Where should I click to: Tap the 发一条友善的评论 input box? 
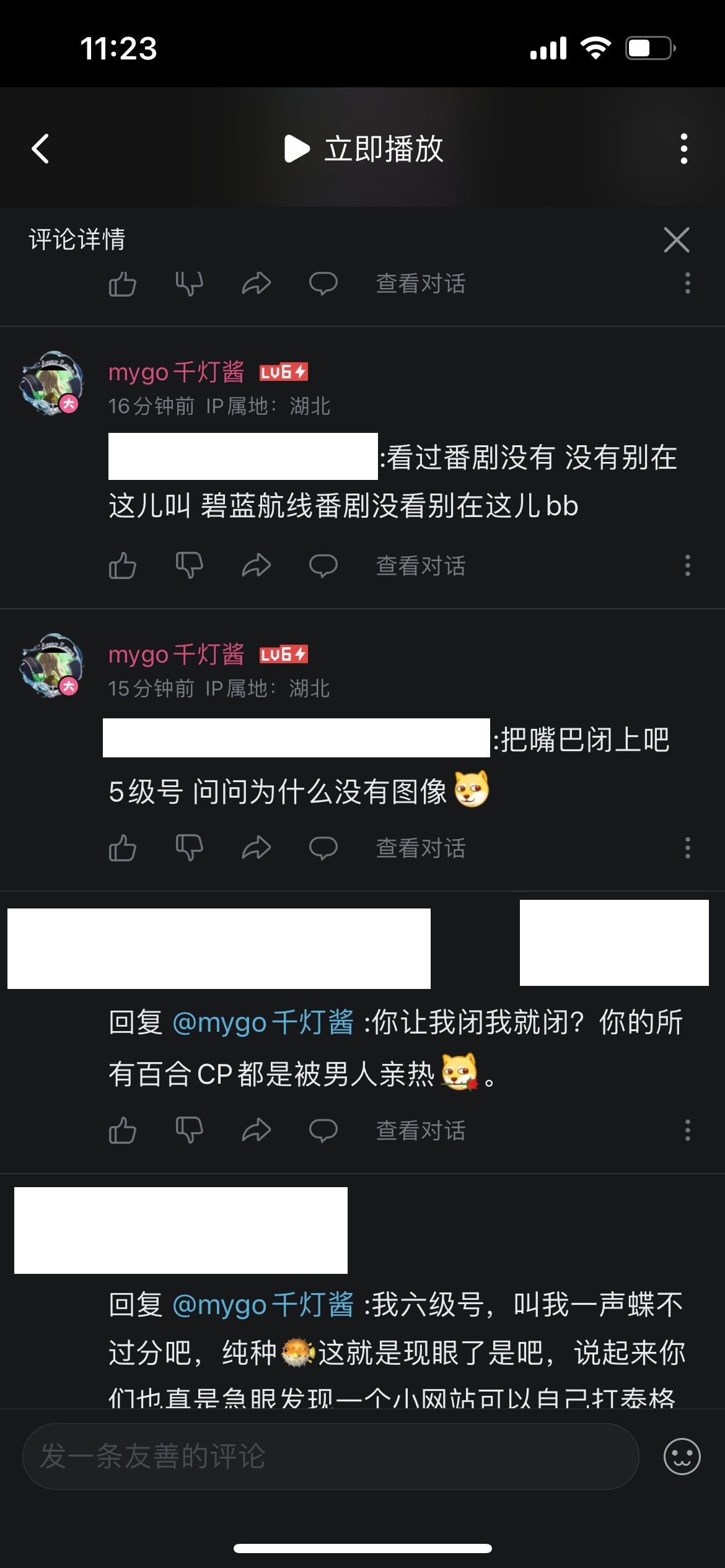[x=330, y=1457]
